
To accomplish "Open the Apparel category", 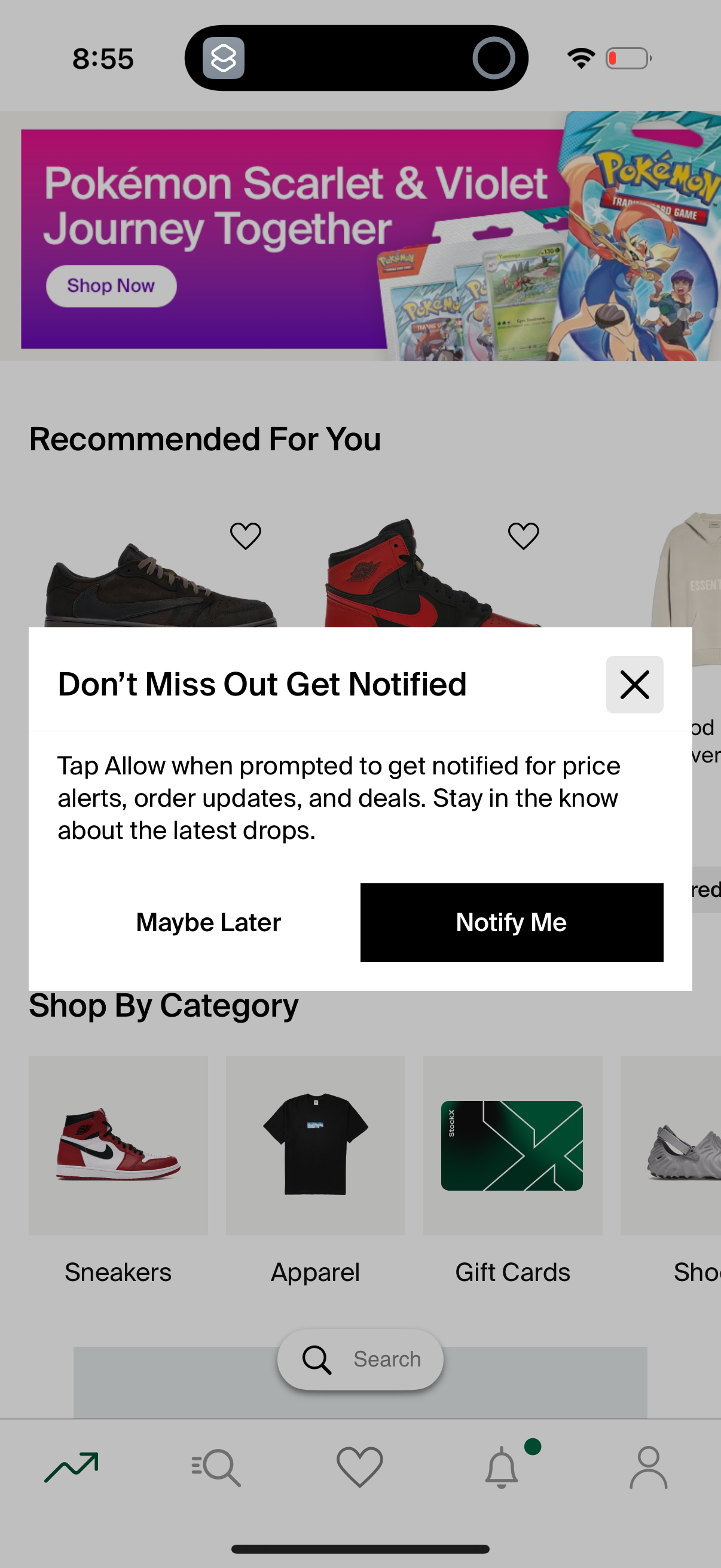I will coord(315,1147).
